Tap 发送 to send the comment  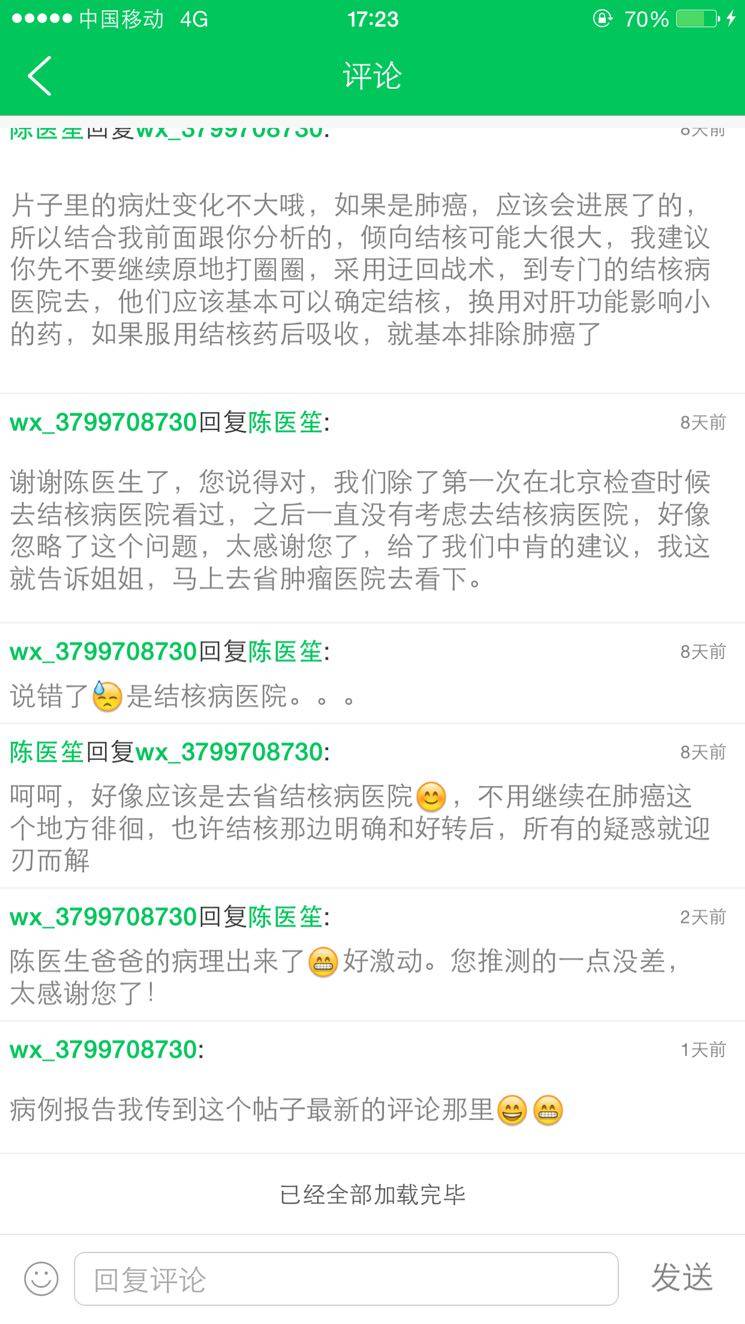682,1278
